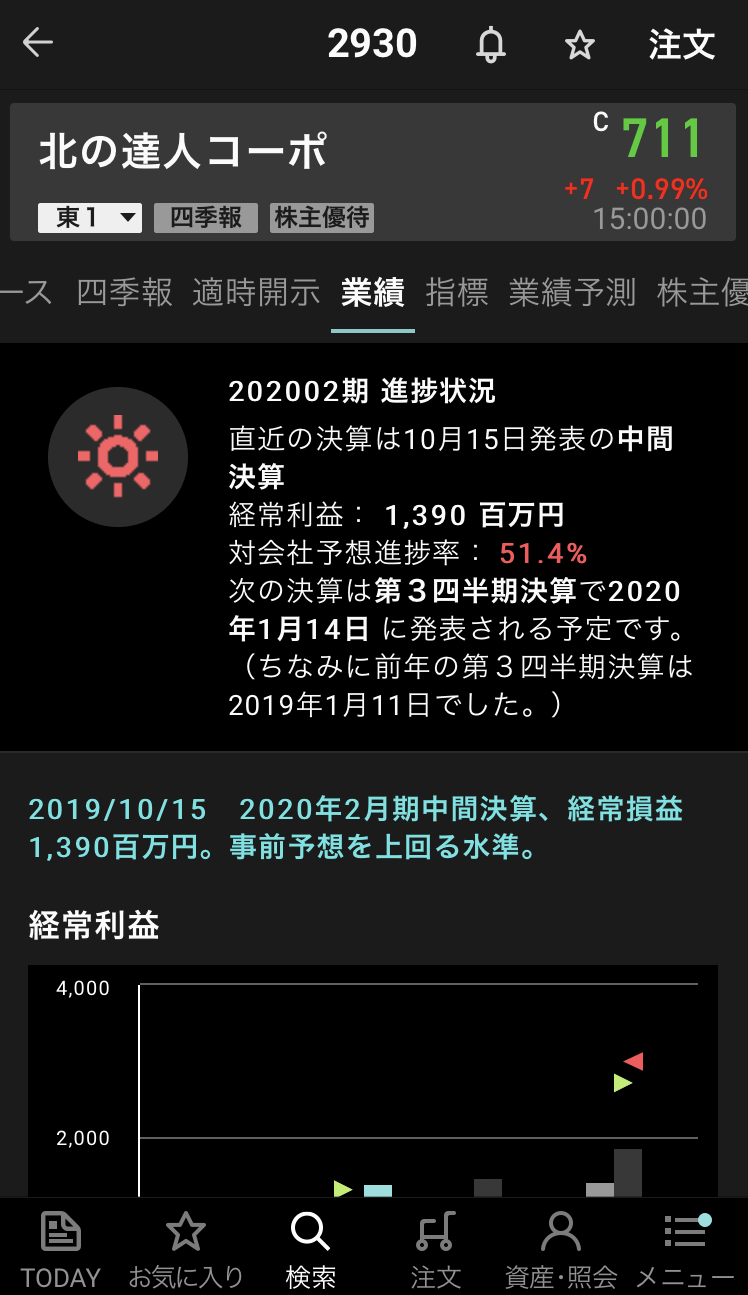
Task: Go back using the top-left arrow
Action: click(38, 43)
